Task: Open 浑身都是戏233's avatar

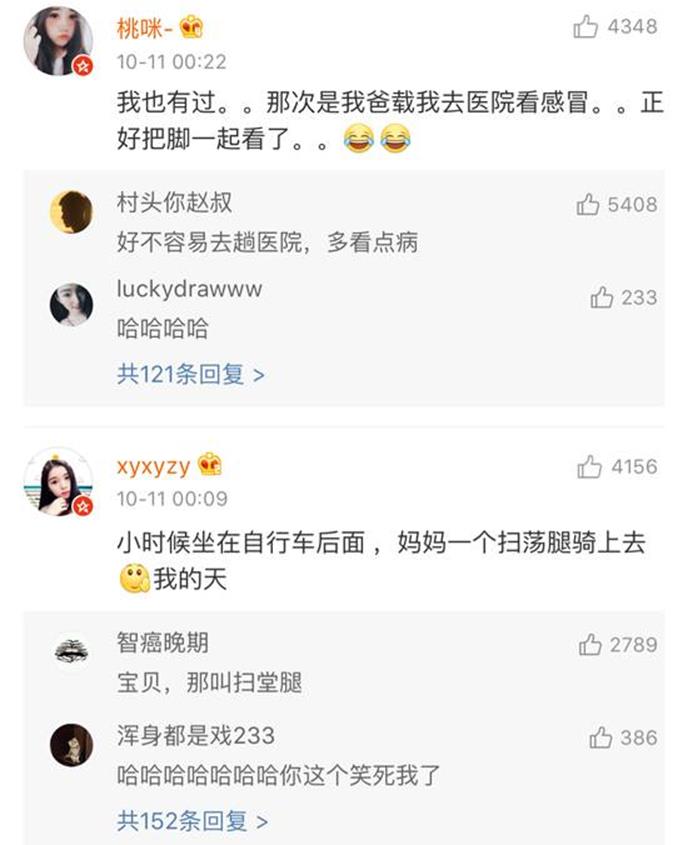Action: [71, 745]
